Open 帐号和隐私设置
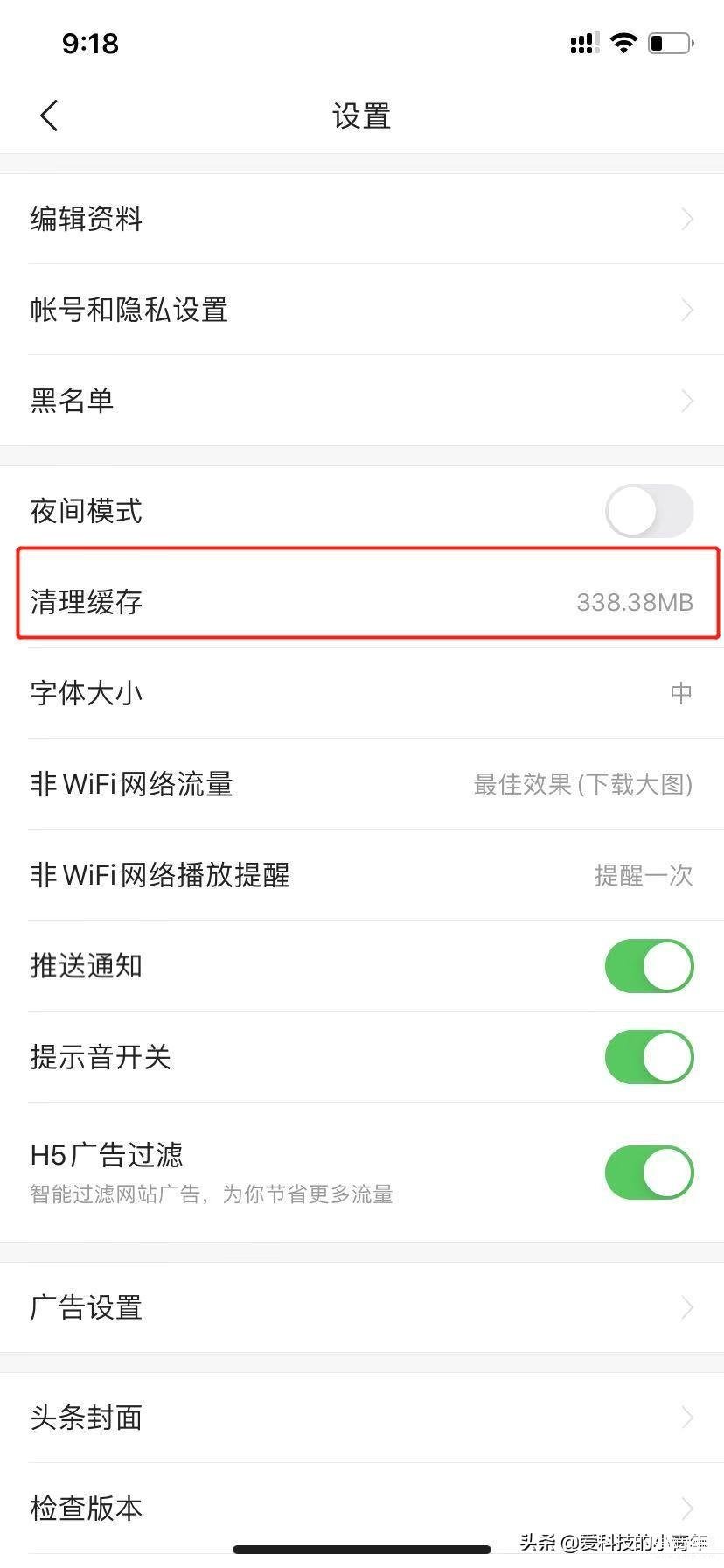724x1568 pixels. point(362,310)
